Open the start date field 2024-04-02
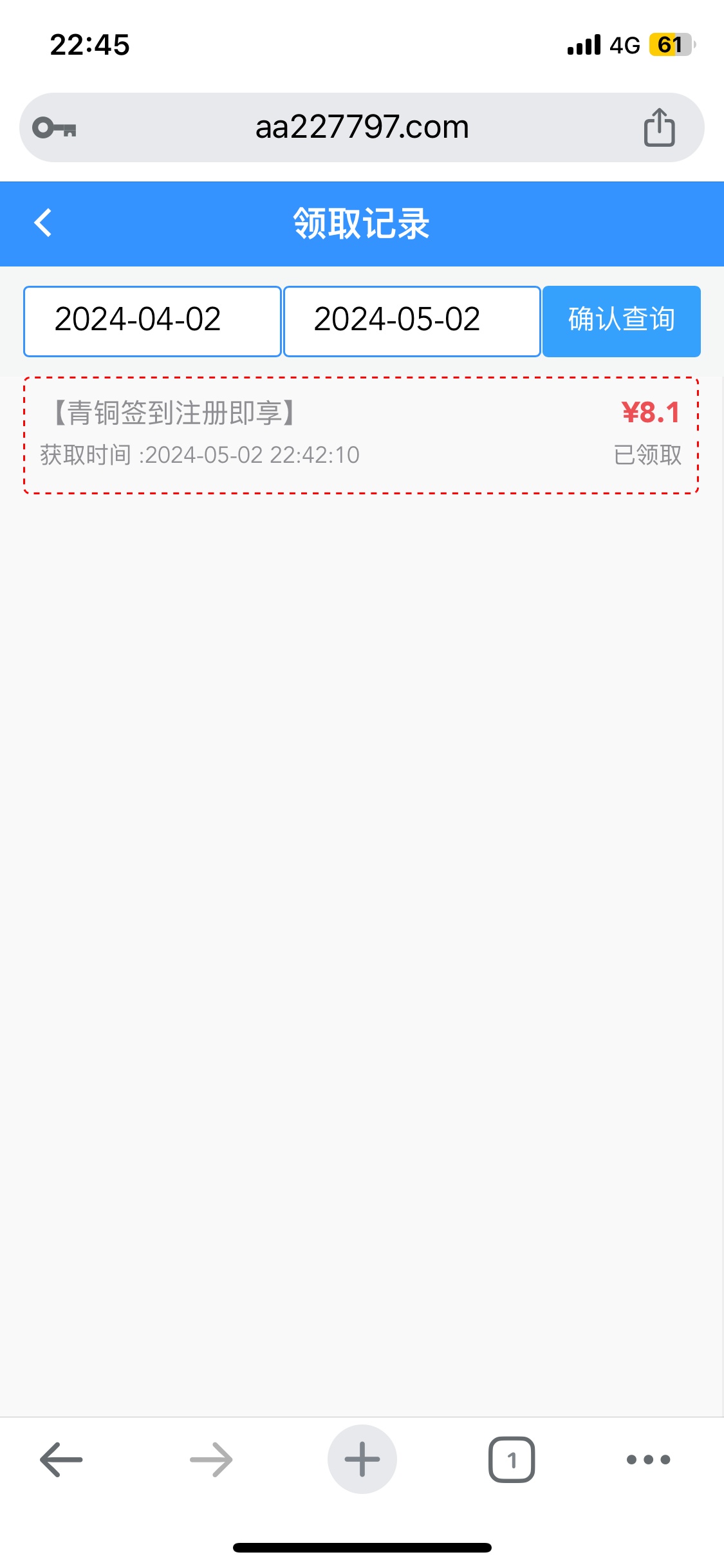Screen dimensions: 724x1568 coord(153,321)
